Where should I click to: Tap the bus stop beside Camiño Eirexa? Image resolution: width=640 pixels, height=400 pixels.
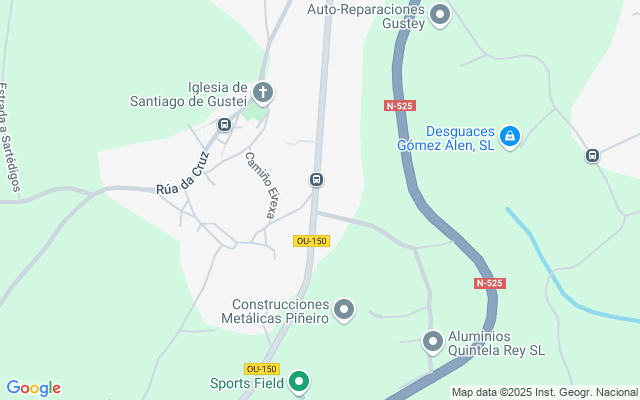pyautogui.click(x=316, y=180)
